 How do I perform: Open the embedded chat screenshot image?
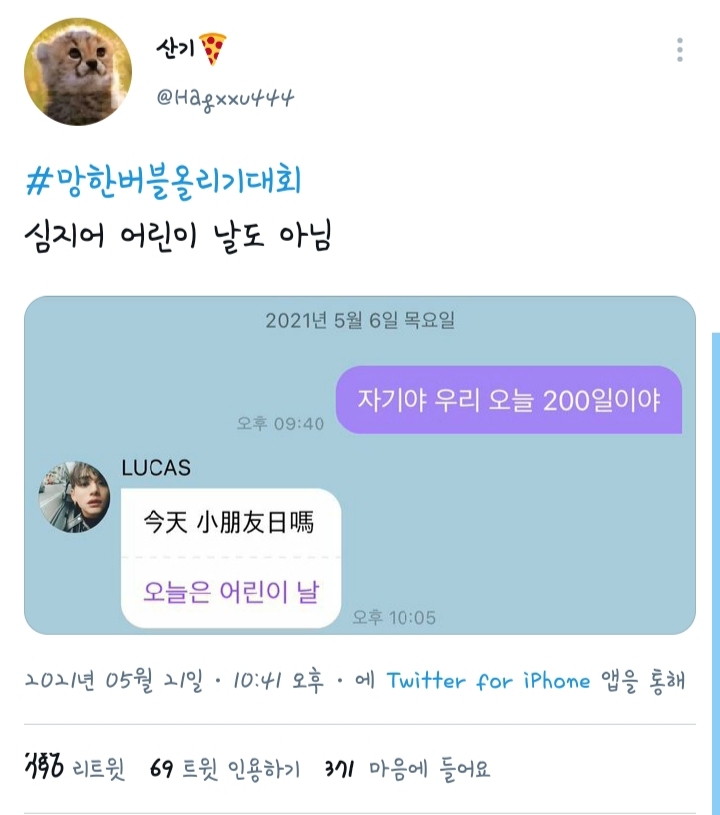[x=360, y=465]
